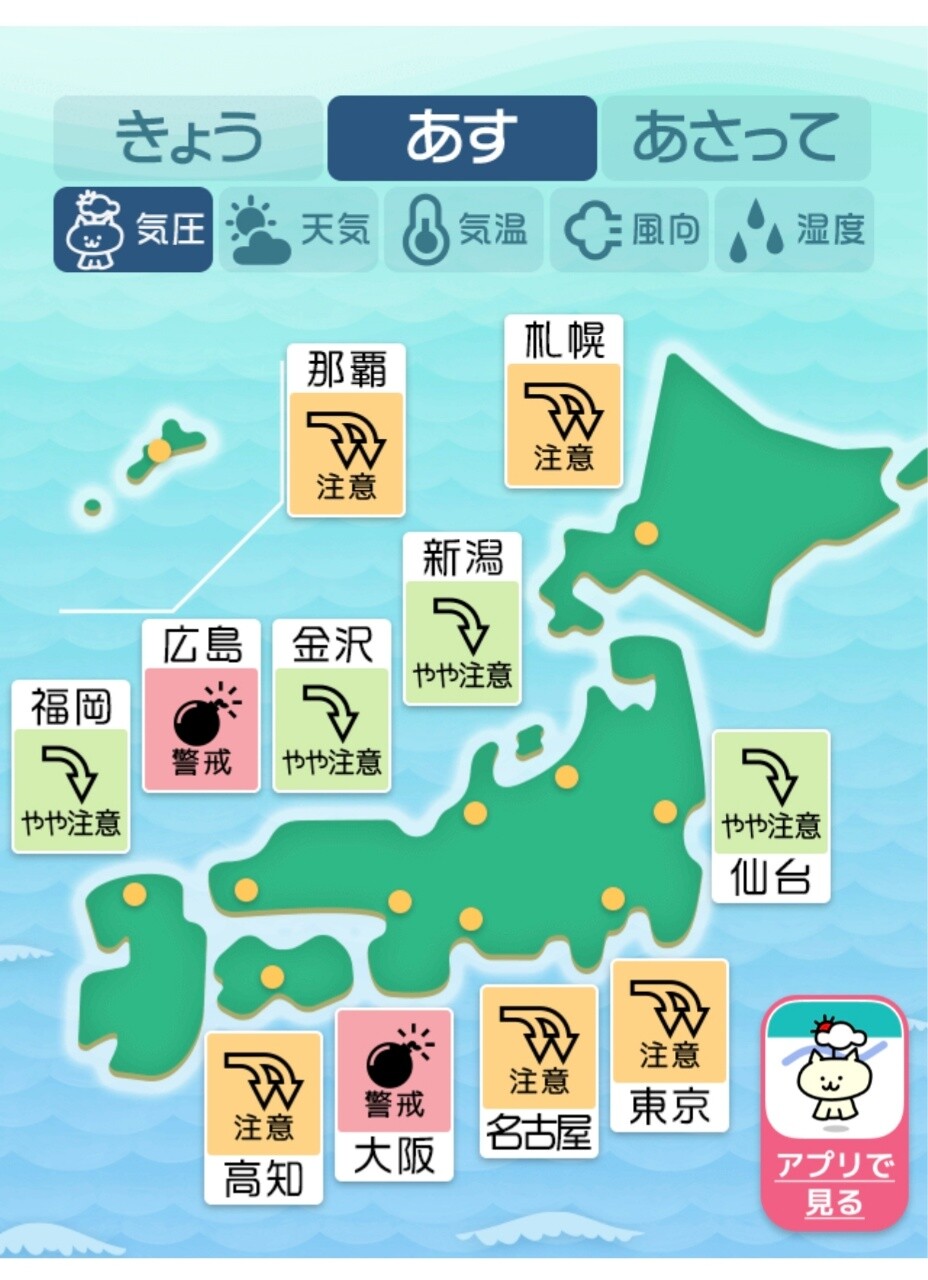Open the 新潟 forecast card
This screenshot has width=928, height=1280.
[463, 620]
